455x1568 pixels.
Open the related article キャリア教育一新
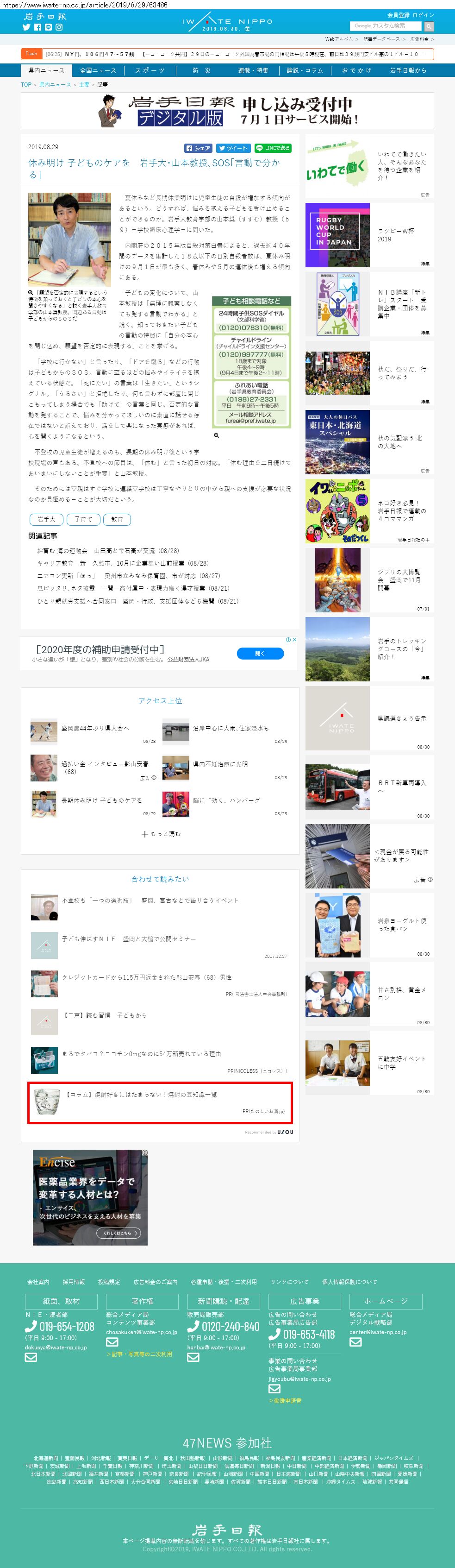coord(122,563)
